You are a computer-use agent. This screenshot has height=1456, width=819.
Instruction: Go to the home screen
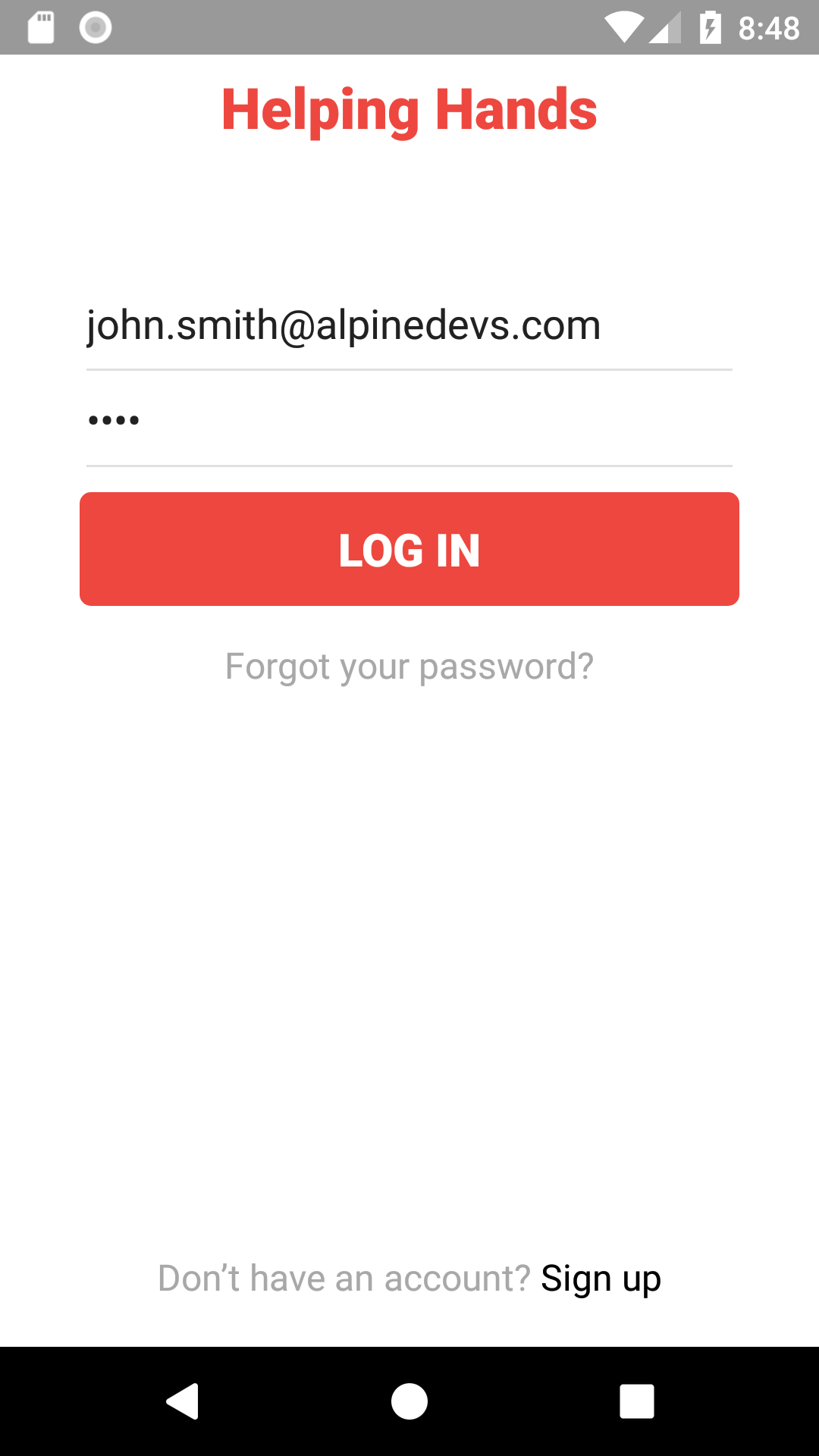pos(409,1401)
